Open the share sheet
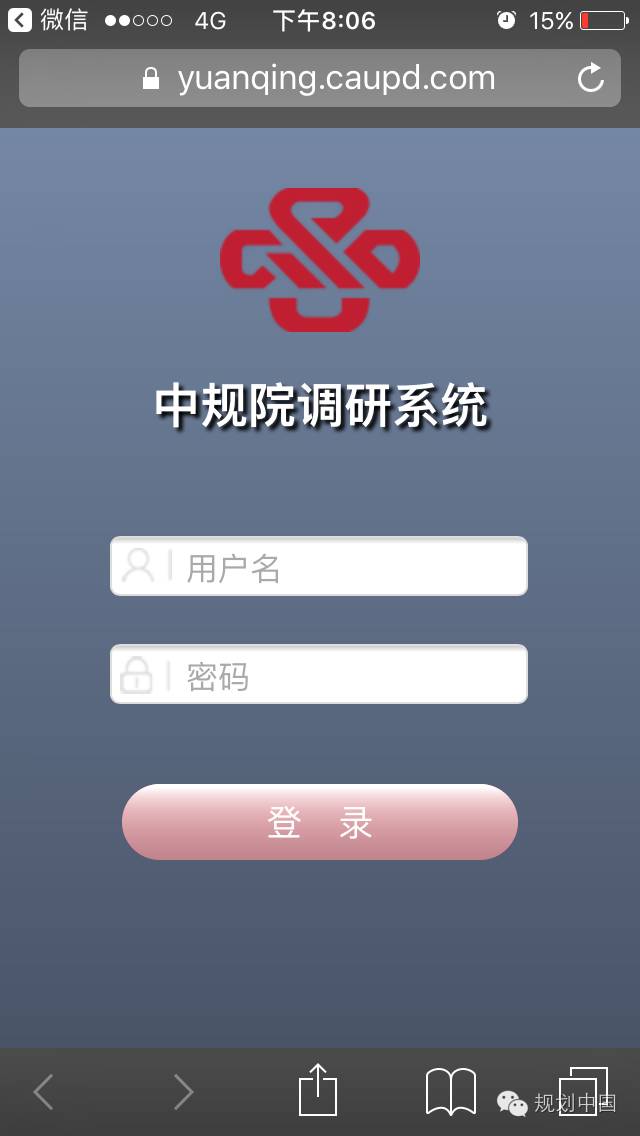This screenshot has height=1136, width=640. (318, 1089)
